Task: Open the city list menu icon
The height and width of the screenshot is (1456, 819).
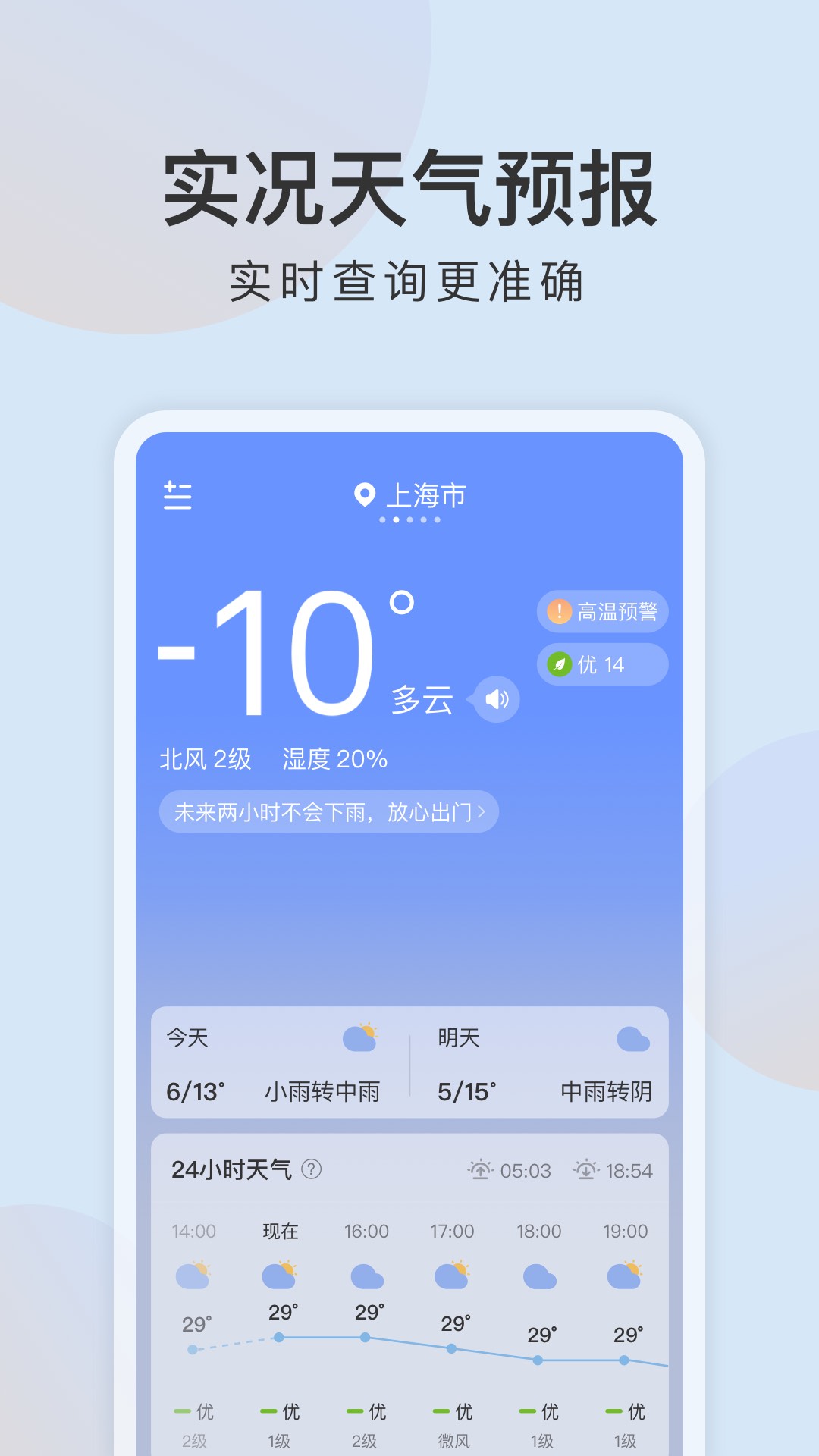Action: click(177, 495)
